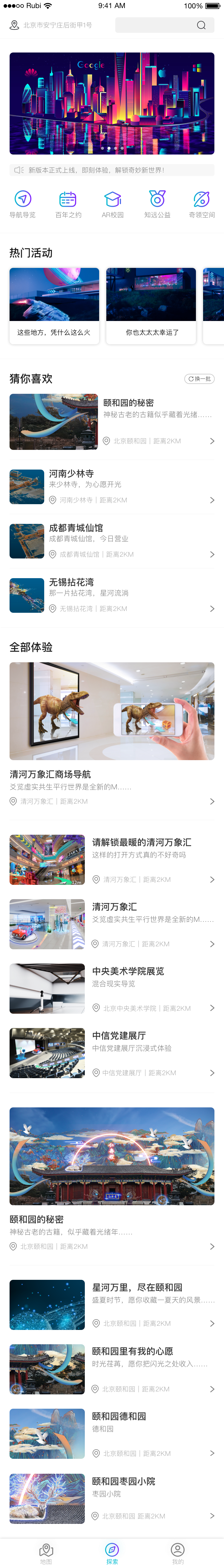Viewport: 224px width, 1568px height.
Task: Open the 导航导览 shortcut
Action: (x=22, y=203)
